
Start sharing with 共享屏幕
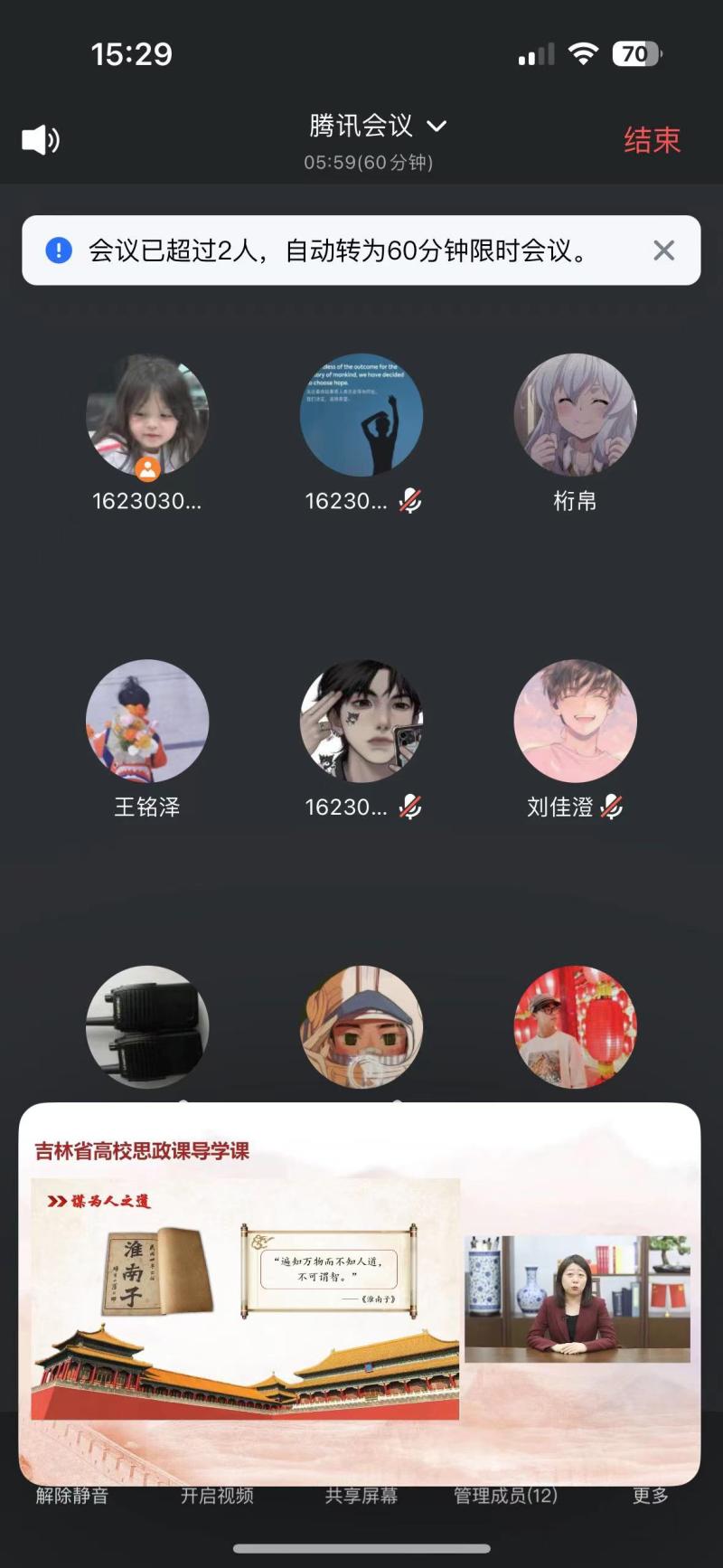click(x=361, y=1497)
